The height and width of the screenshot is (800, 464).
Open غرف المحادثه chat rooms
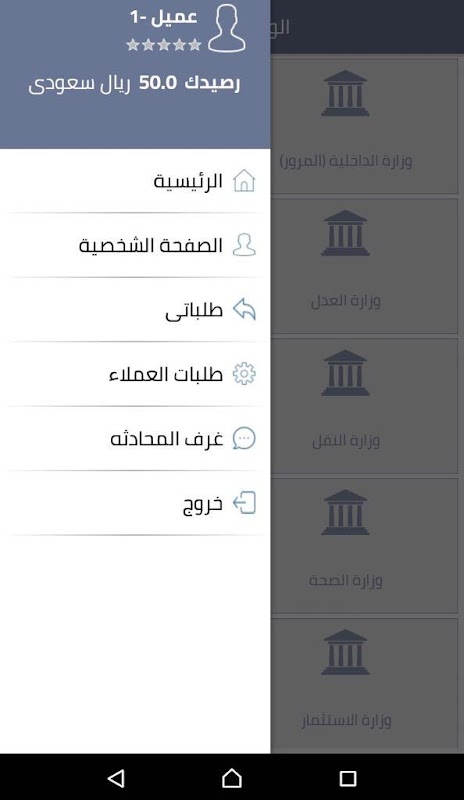tap(135, 438)
